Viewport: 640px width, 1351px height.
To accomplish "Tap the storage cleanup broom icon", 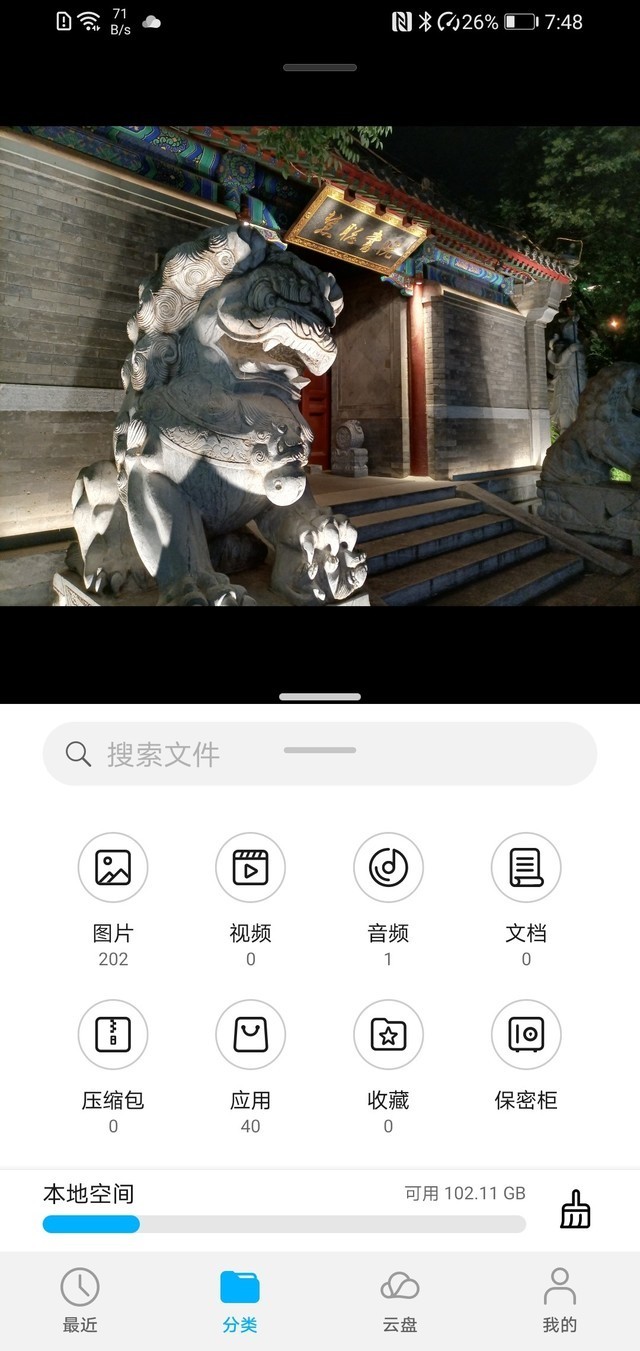I will pyautogui.click(x=575, y=1209).
